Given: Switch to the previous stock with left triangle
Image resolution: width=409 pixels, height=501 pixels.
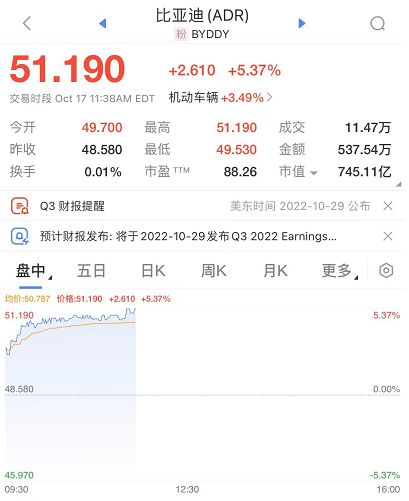Looking at the screenshot, I should click(x=103, y=23).
